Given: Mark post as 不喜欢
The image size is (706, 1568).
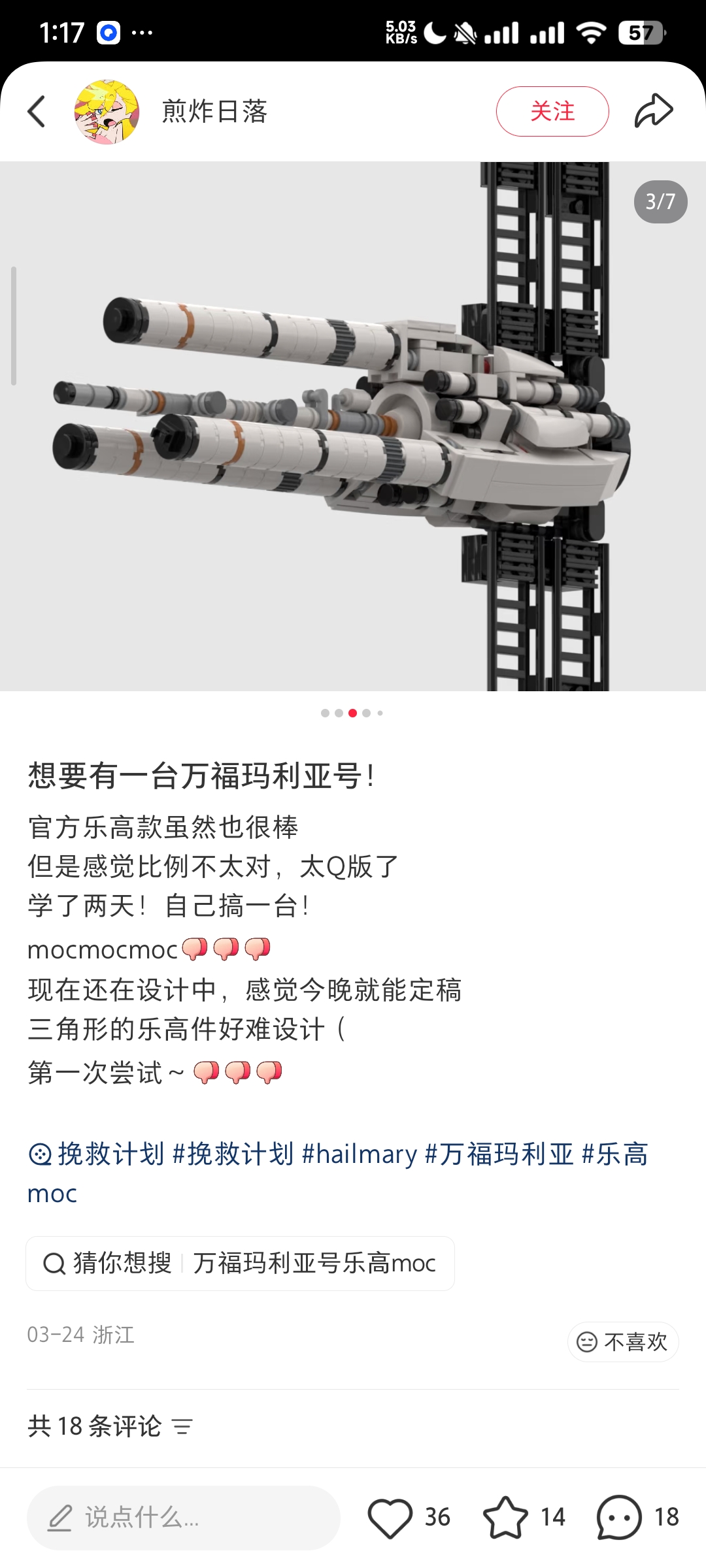Looking at the screenshot, I should (622, 1341).
